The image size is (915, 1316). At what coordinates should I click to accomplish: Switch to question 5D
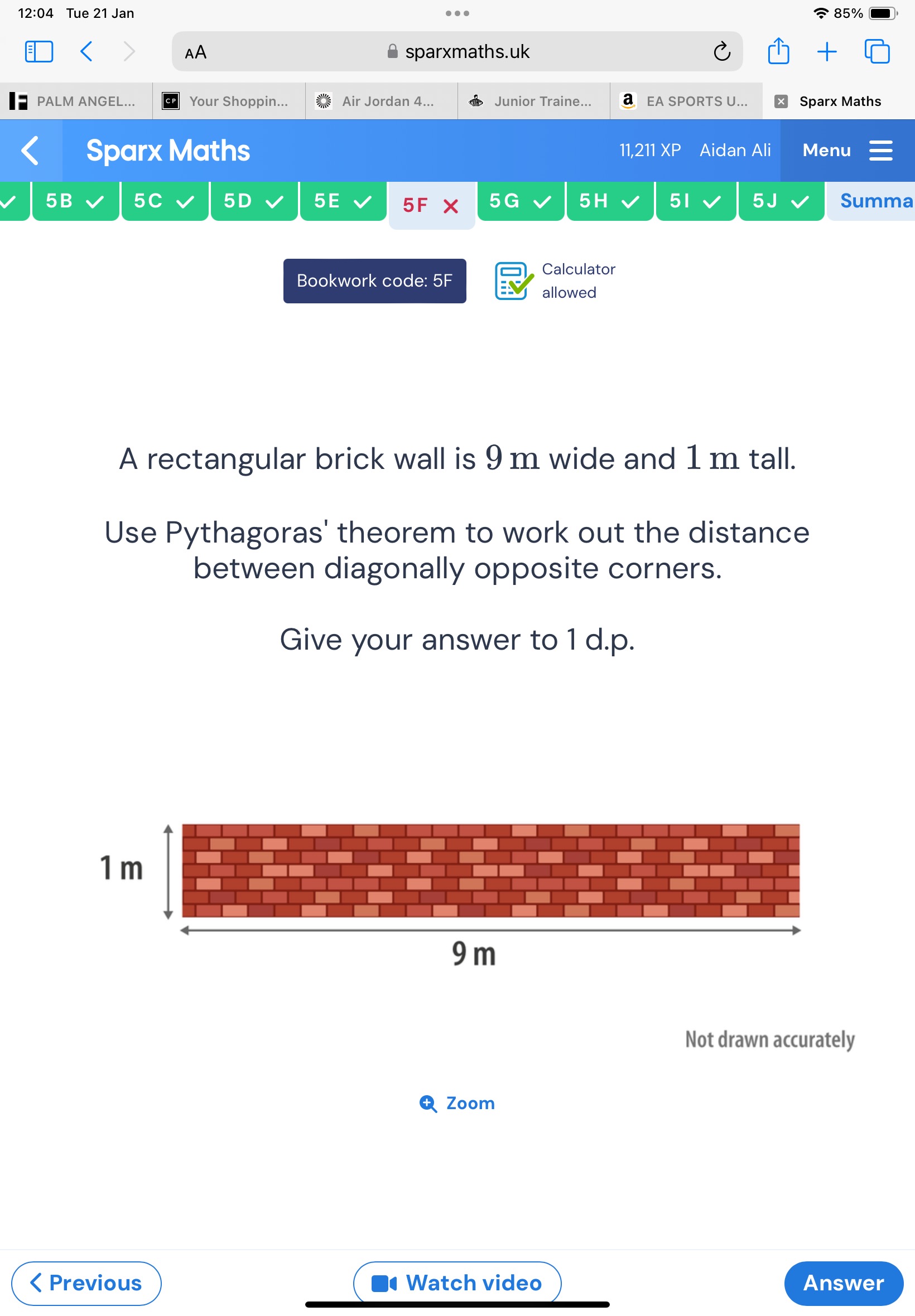click(254, 201)
